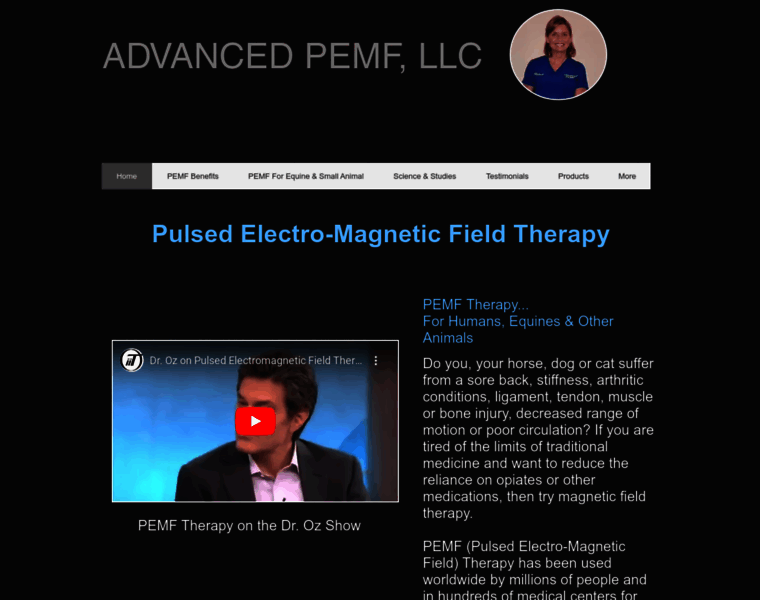This screenshot has width=760, height=600.
Task: View the Testimonials page
Action: (x=507, y=176)
